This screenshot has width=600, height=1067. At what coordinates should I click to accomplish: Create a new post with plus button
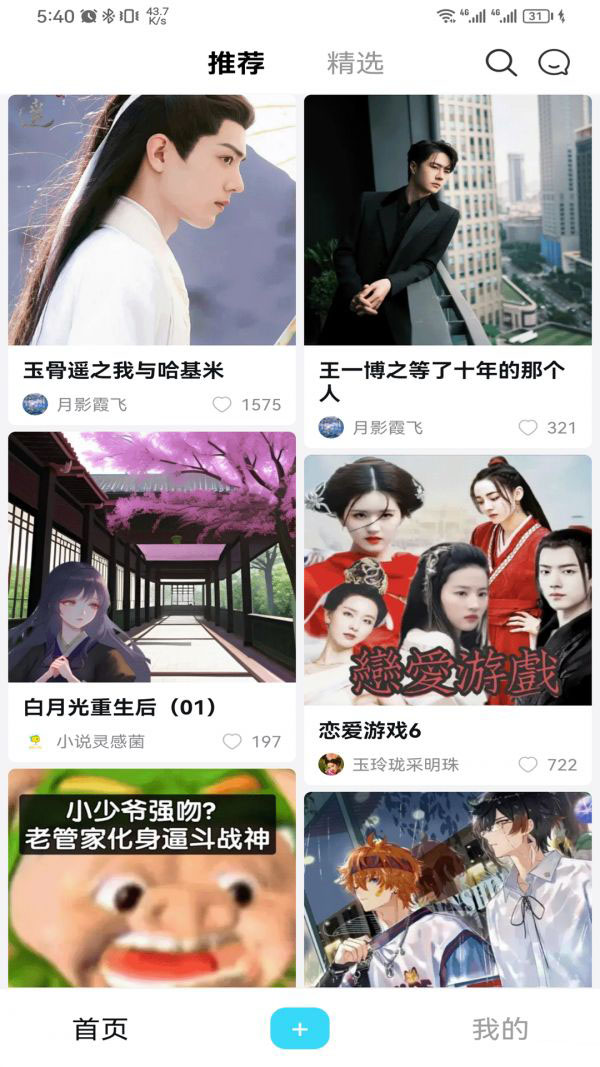(299, 1028)
